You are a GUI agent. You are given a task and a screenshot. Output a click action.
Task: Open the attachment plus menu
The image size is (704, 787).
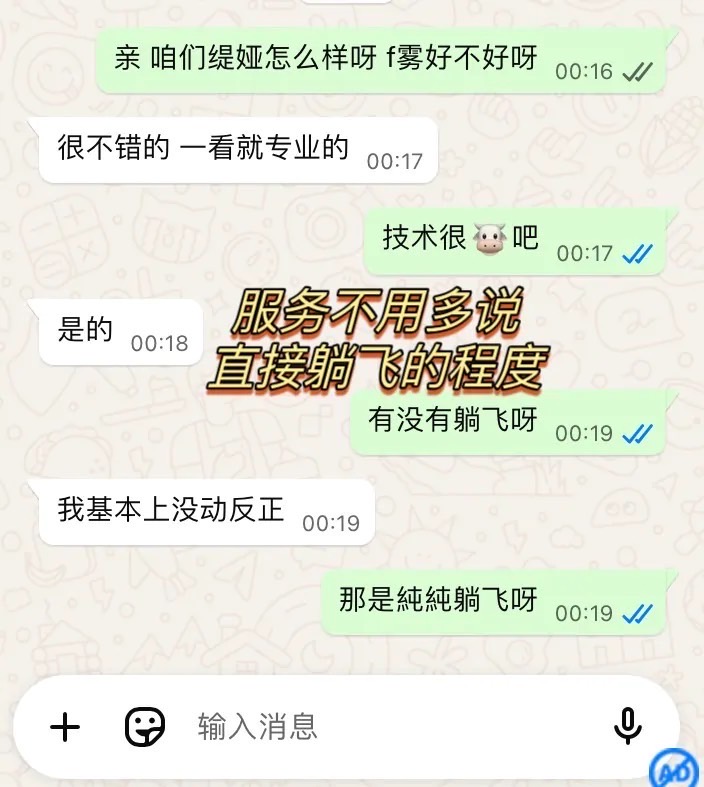pos(65,727)
